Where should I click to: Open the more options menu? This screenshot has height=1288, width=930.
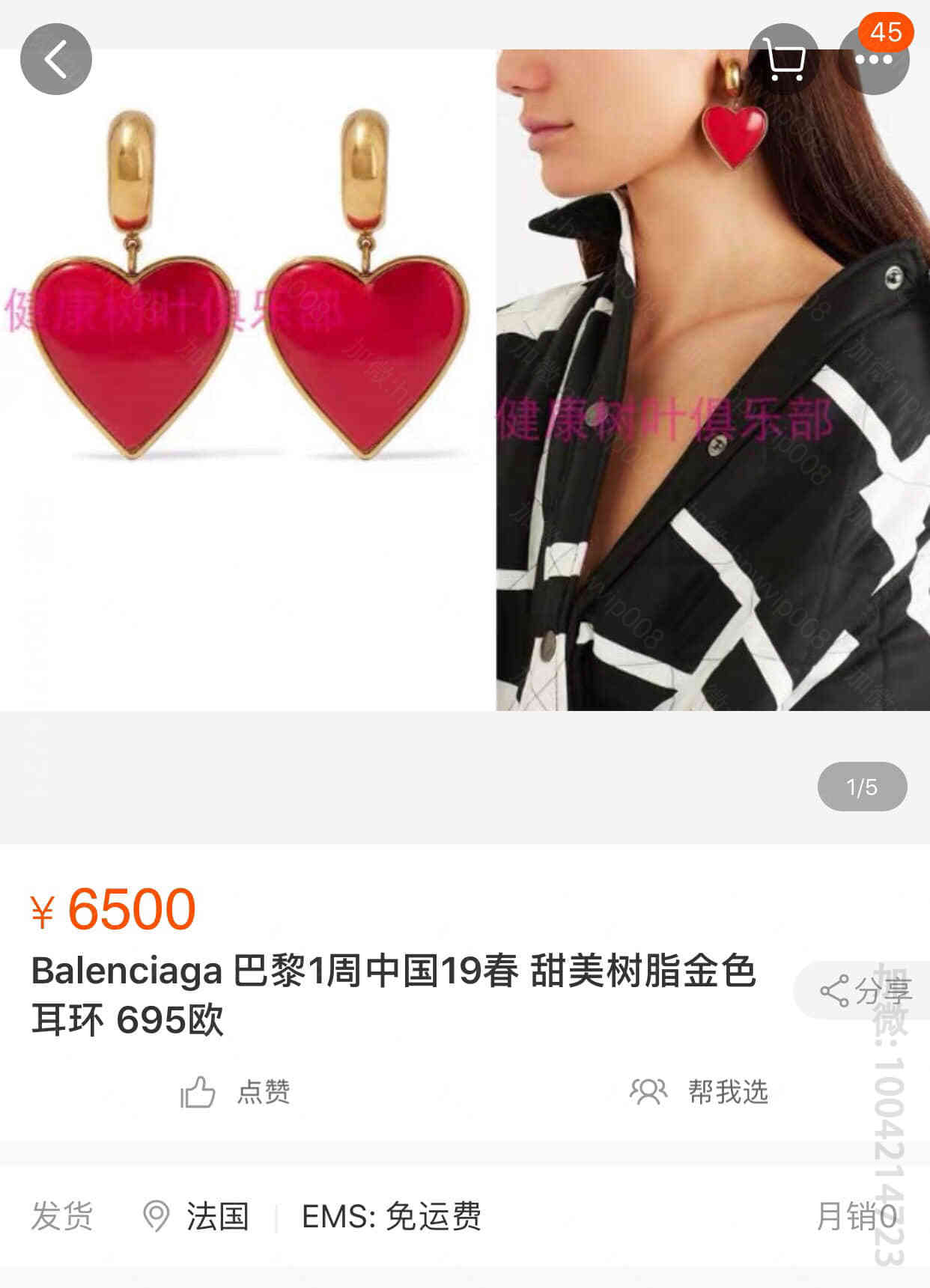pyautogui.click(x=874, y=59)
